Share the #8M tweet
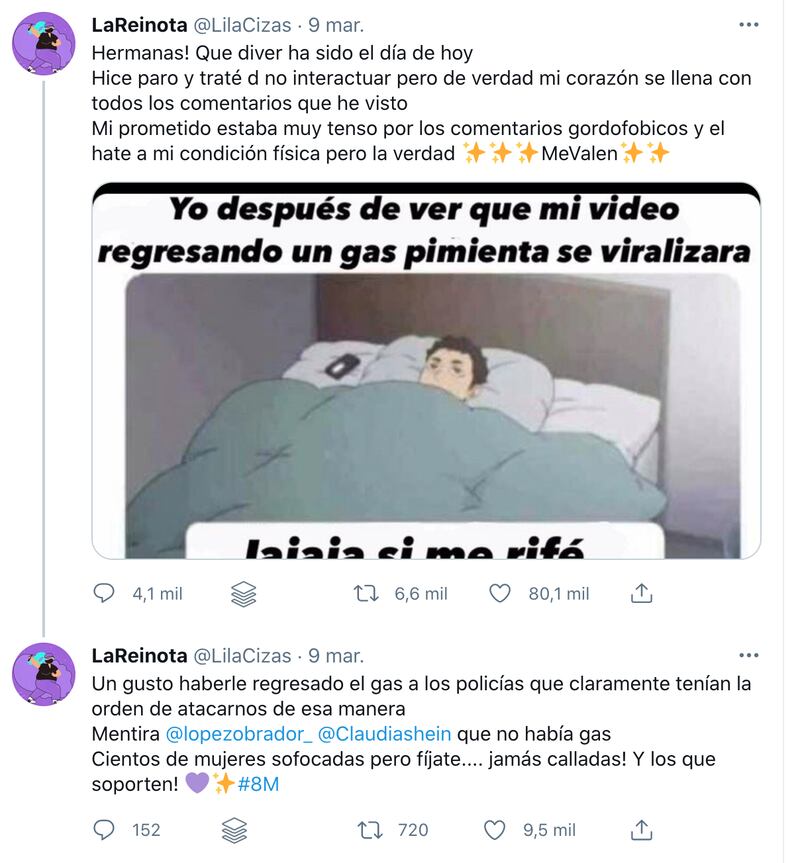The width and height of the screenshot is (800, 863). pyautogui.click(x=642, y=830)
